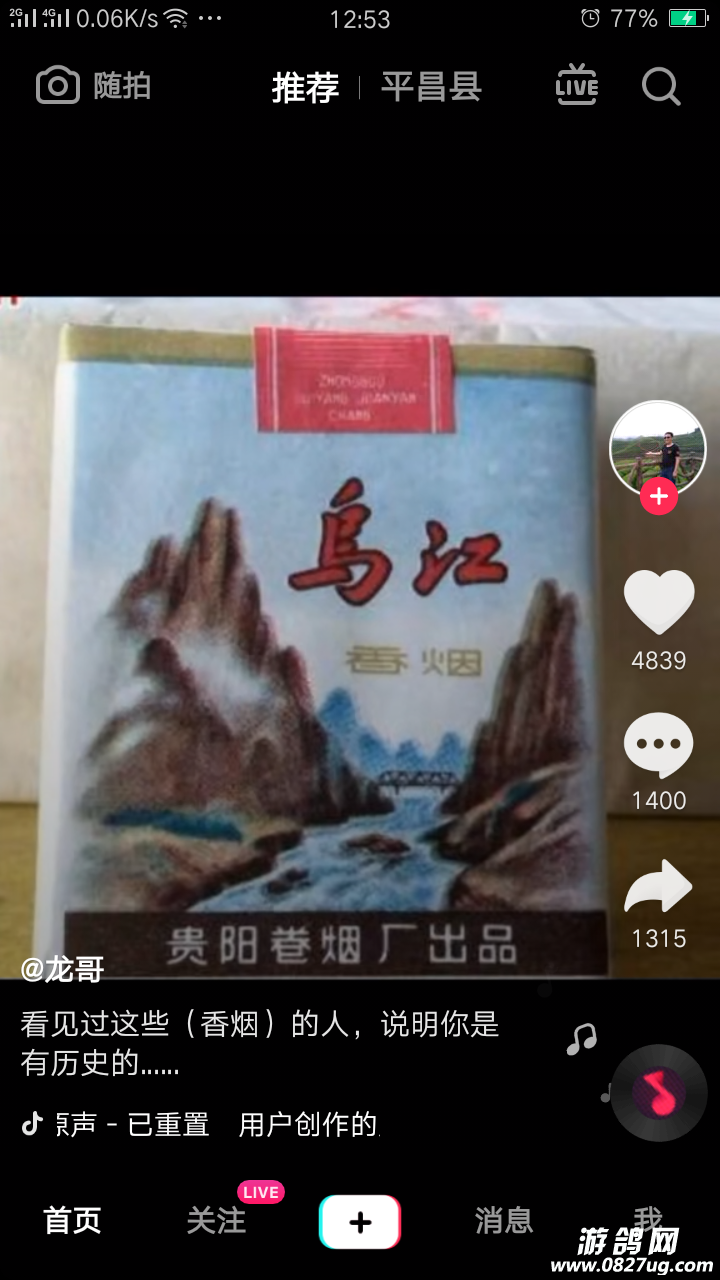Open the 我 profile tab

click(647, 1218)
